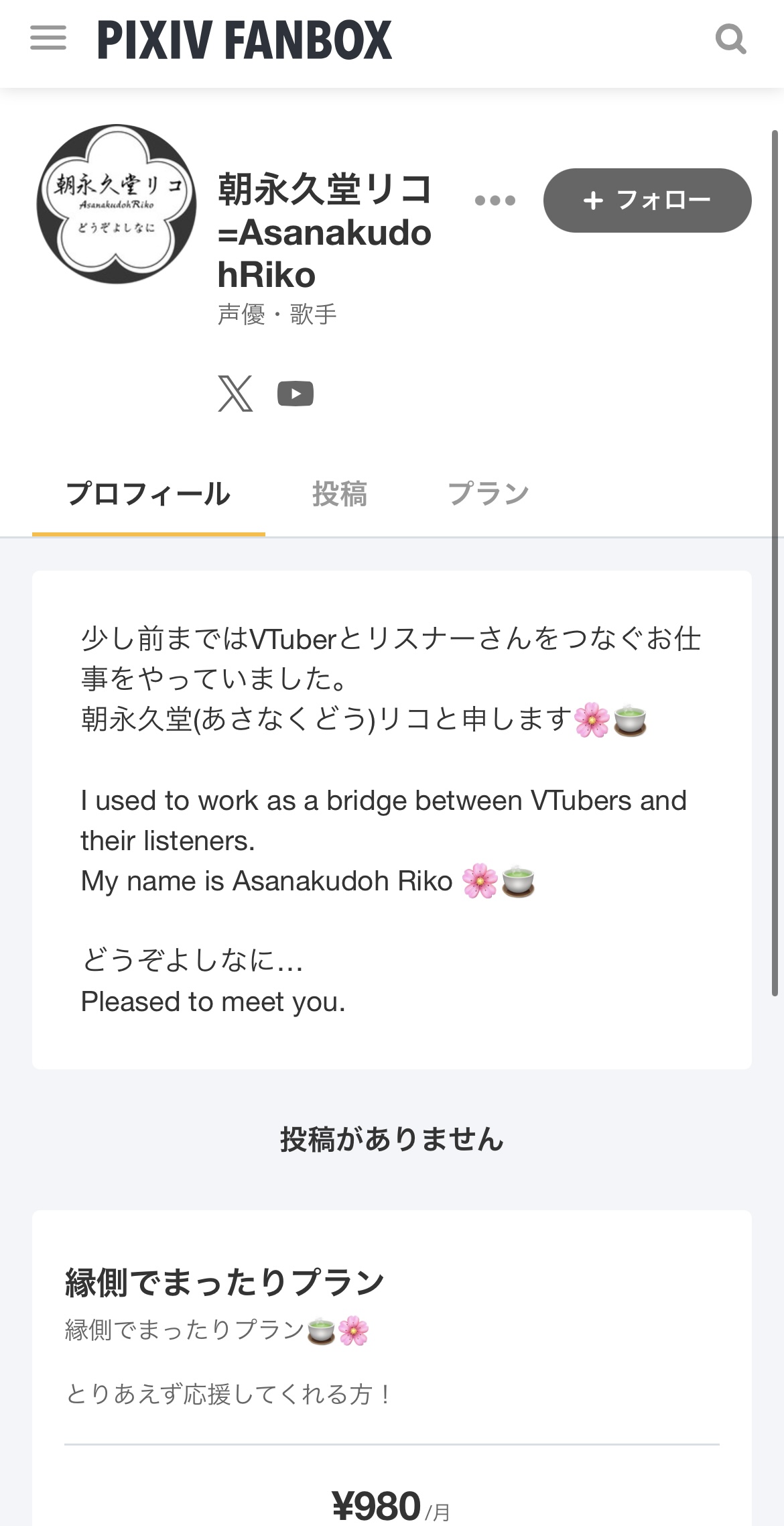Switch to the プラン tab
Image resolution: width=784 pixels, height=1526 pixels.
point(488,494)
